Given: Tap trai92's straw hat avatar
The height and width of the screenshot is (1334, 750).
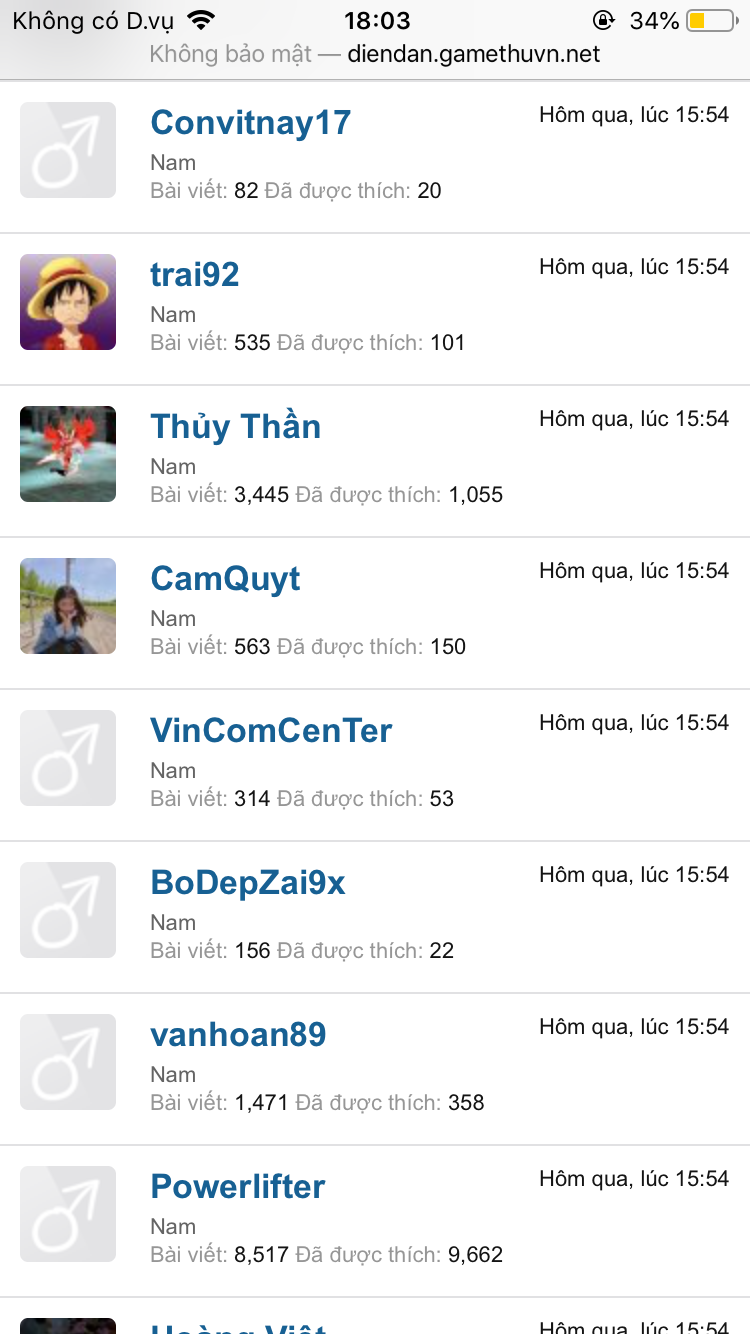Looking at the screenshot, I should click(x=68, y=302).
